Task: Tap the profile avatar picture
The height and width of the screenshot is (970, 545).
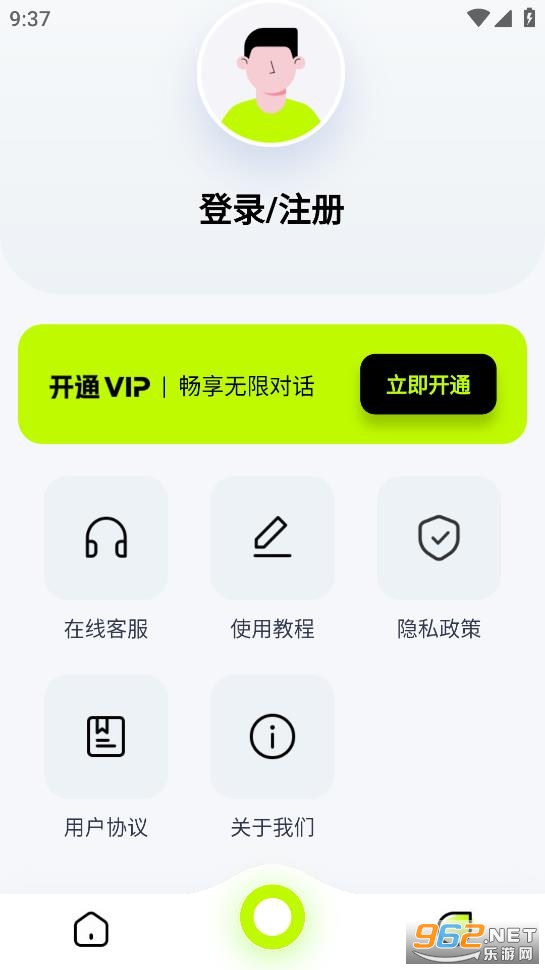Action: tap(271, 73)
